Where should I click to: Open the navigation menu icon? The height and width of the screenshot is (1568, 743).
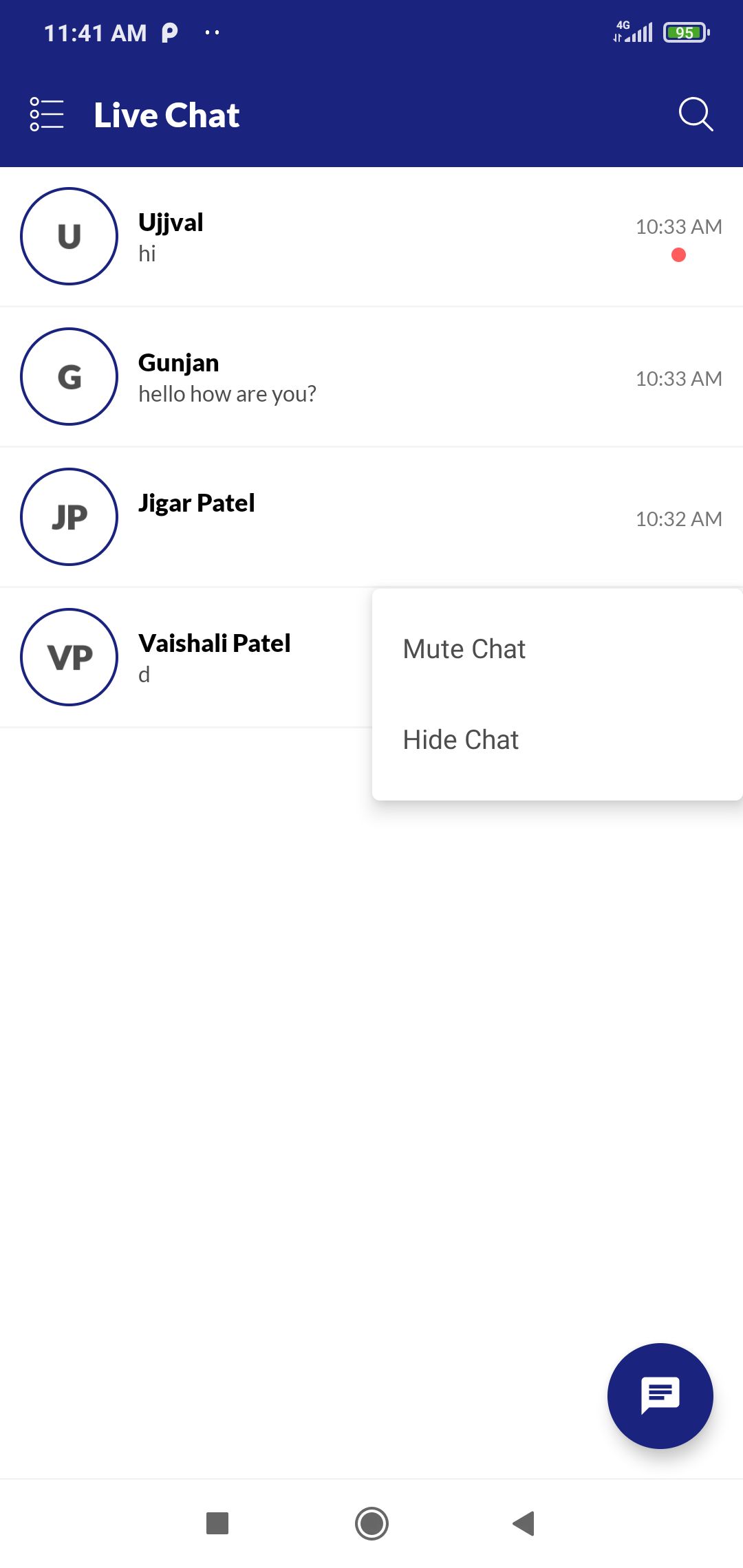tap(47, 114)
